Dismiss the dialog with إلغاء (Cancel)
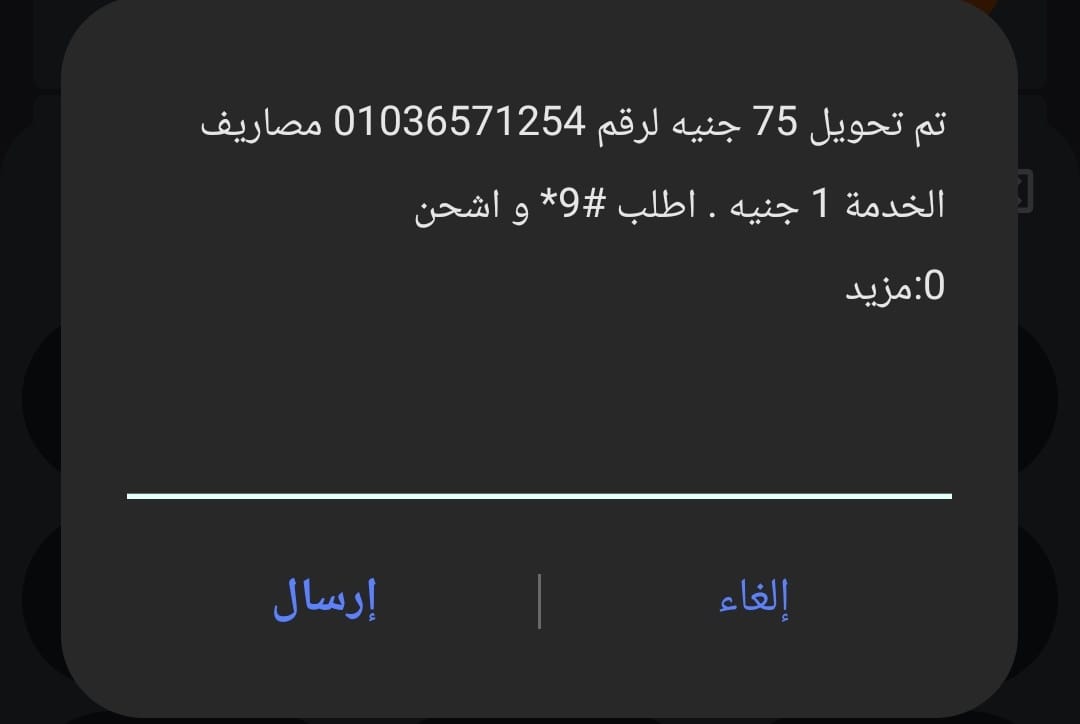Screen dimensions: 1080x724 tap(755, 599)
